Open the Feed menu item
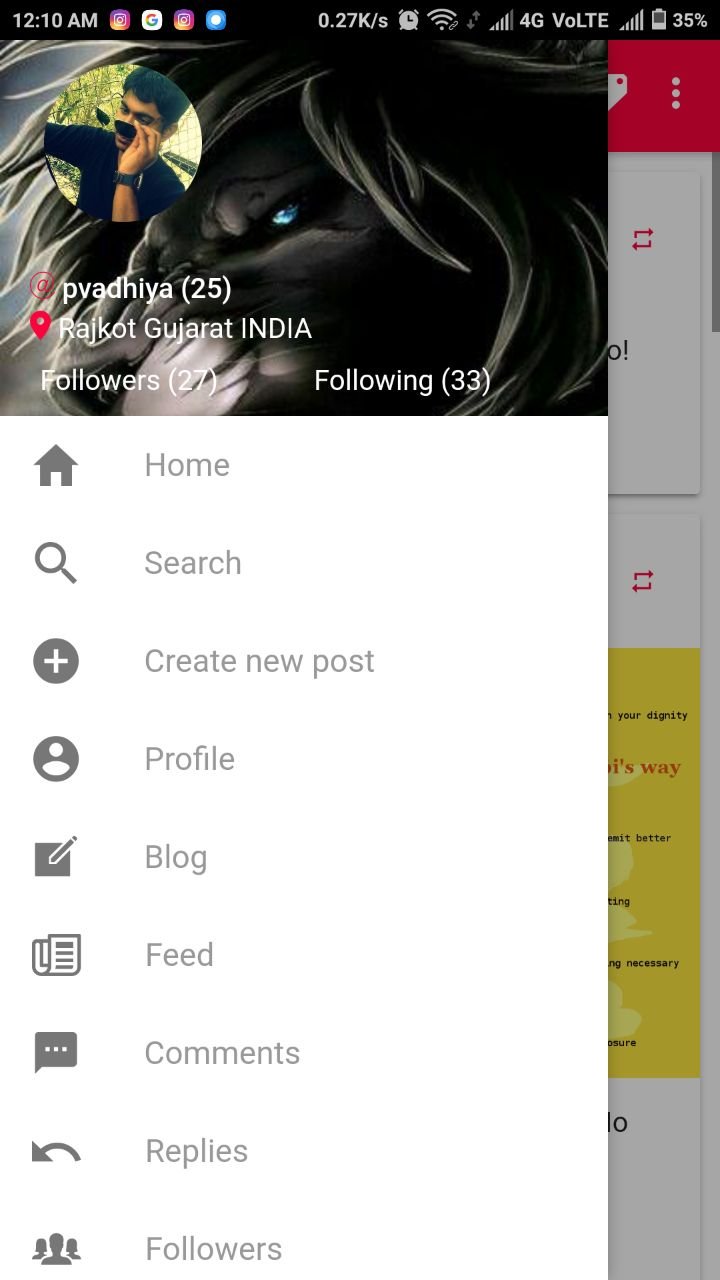Screen dimensions: 720x1280 [x=304, y=955]
